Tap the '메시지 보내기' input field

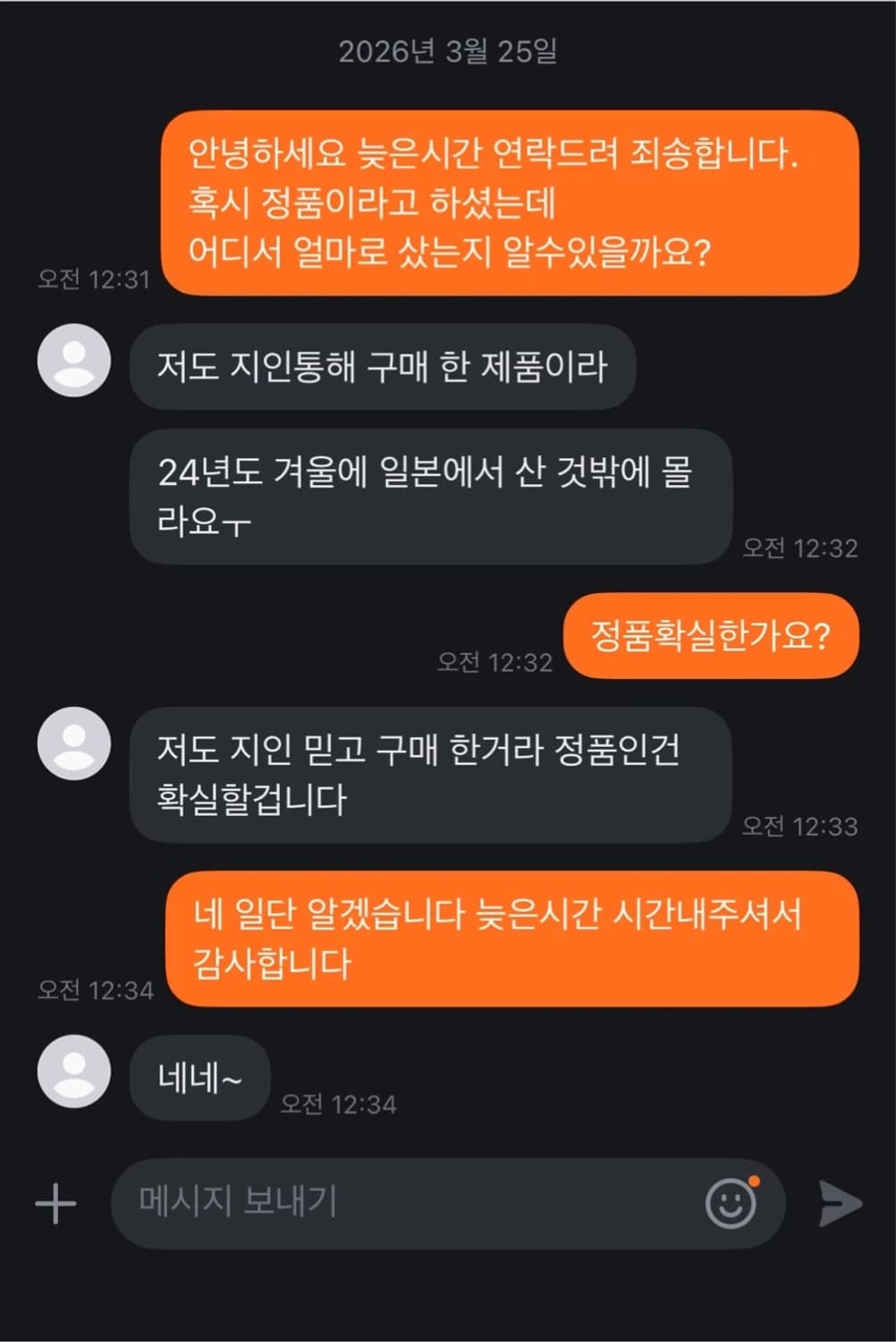coord(402,1202)
